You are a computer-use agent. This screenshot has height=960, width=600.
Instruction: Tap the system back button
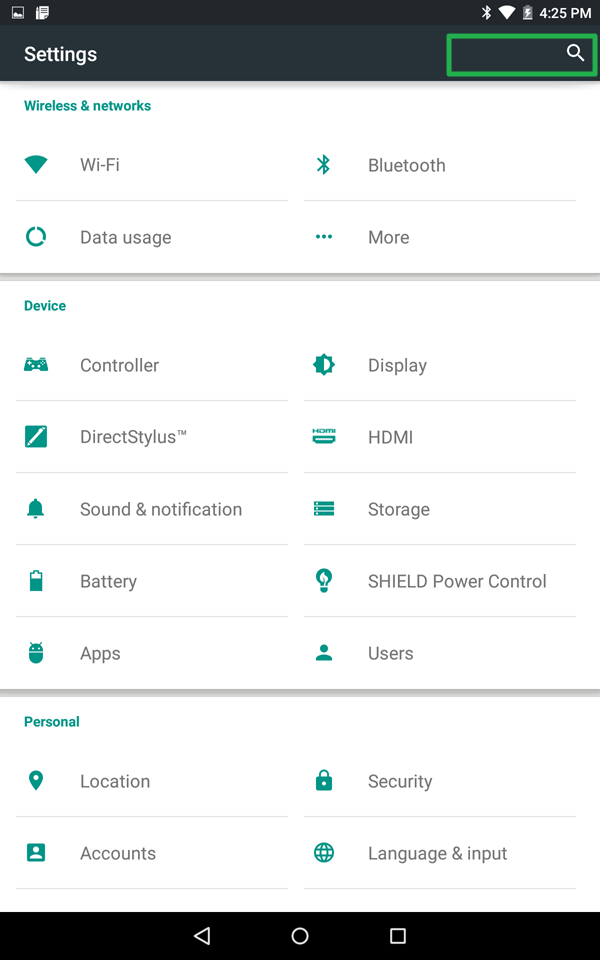click(x=202, y=936)
